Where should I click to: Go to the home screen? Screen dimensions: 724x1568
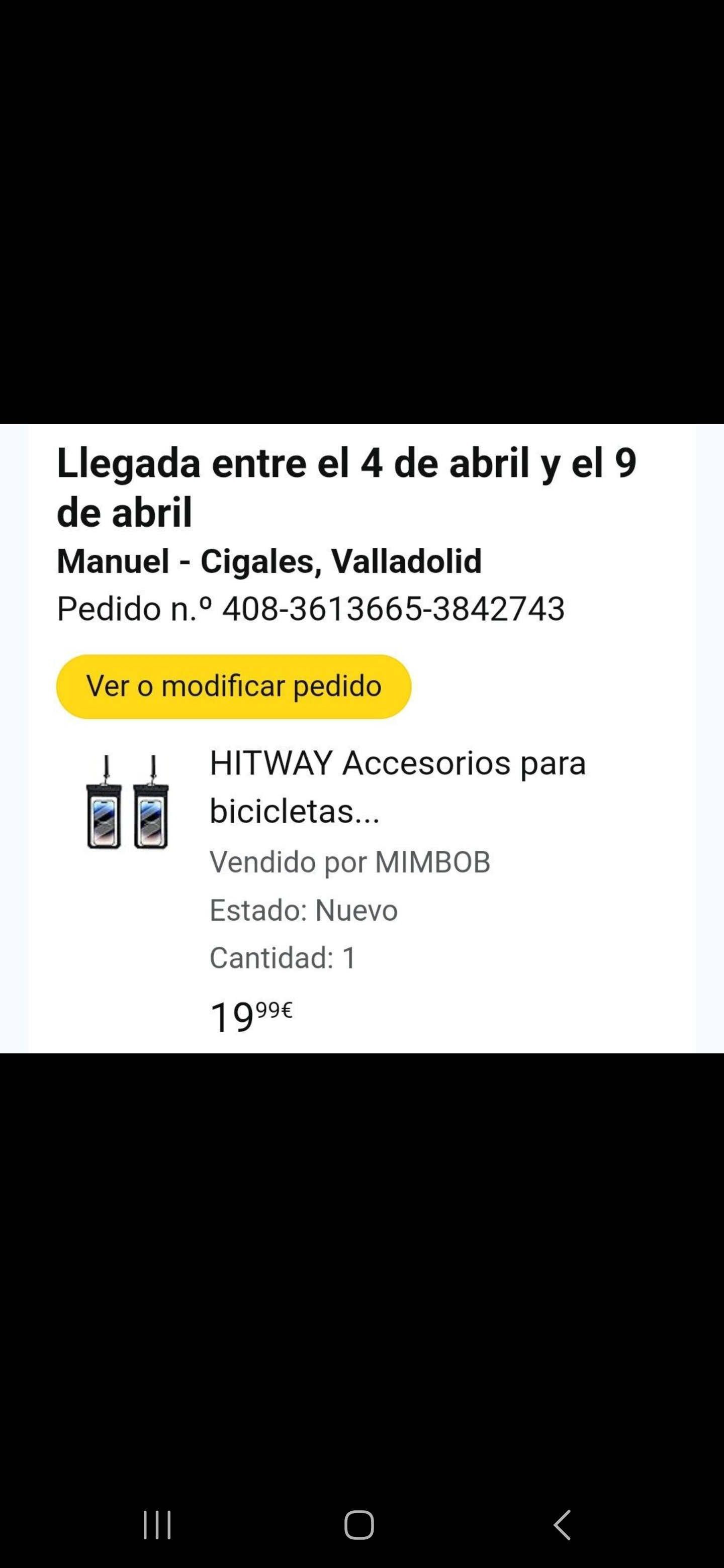click(358, 1525)
